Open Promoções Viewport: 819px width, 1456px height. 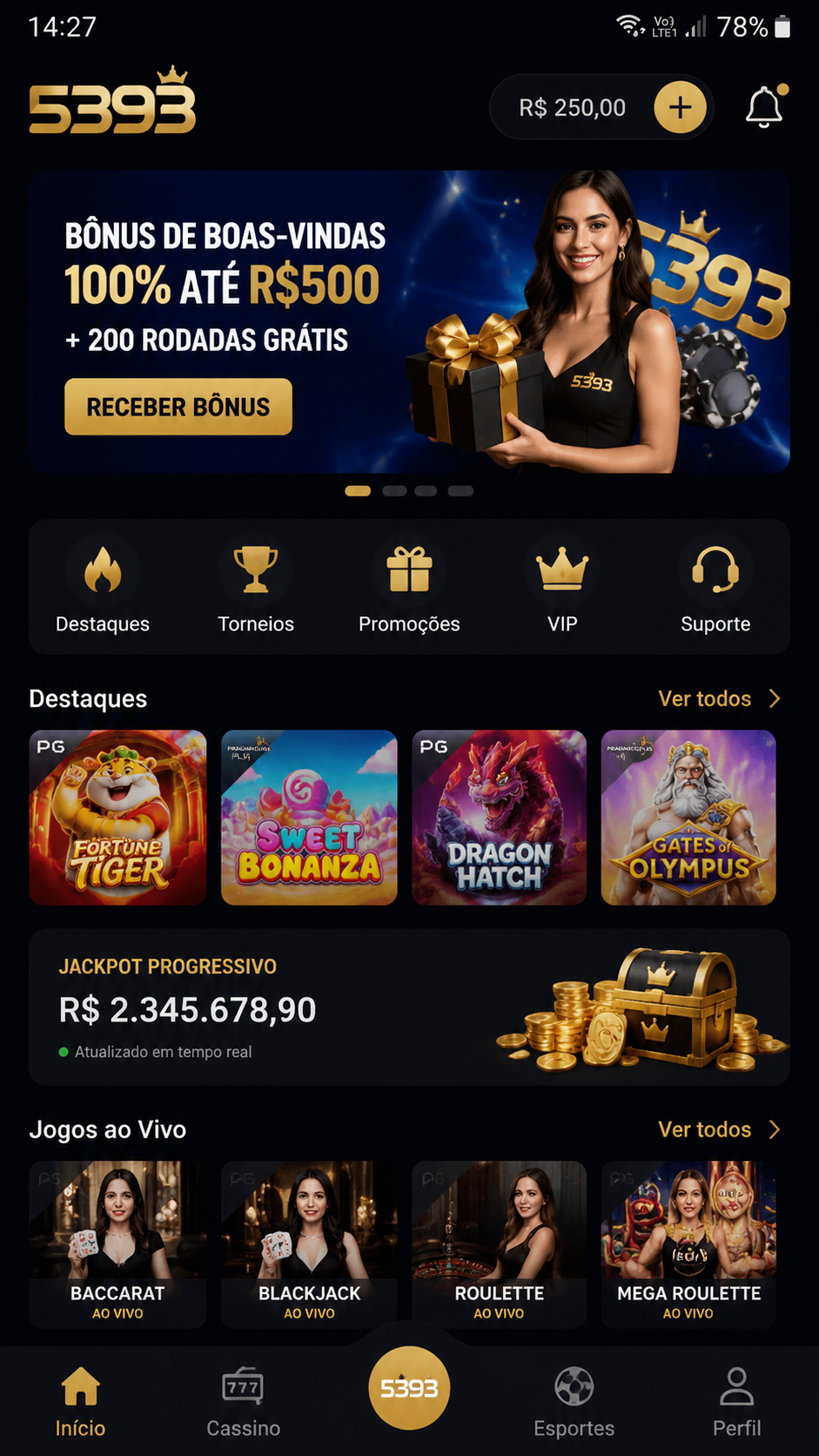click(x=409, y=586)
